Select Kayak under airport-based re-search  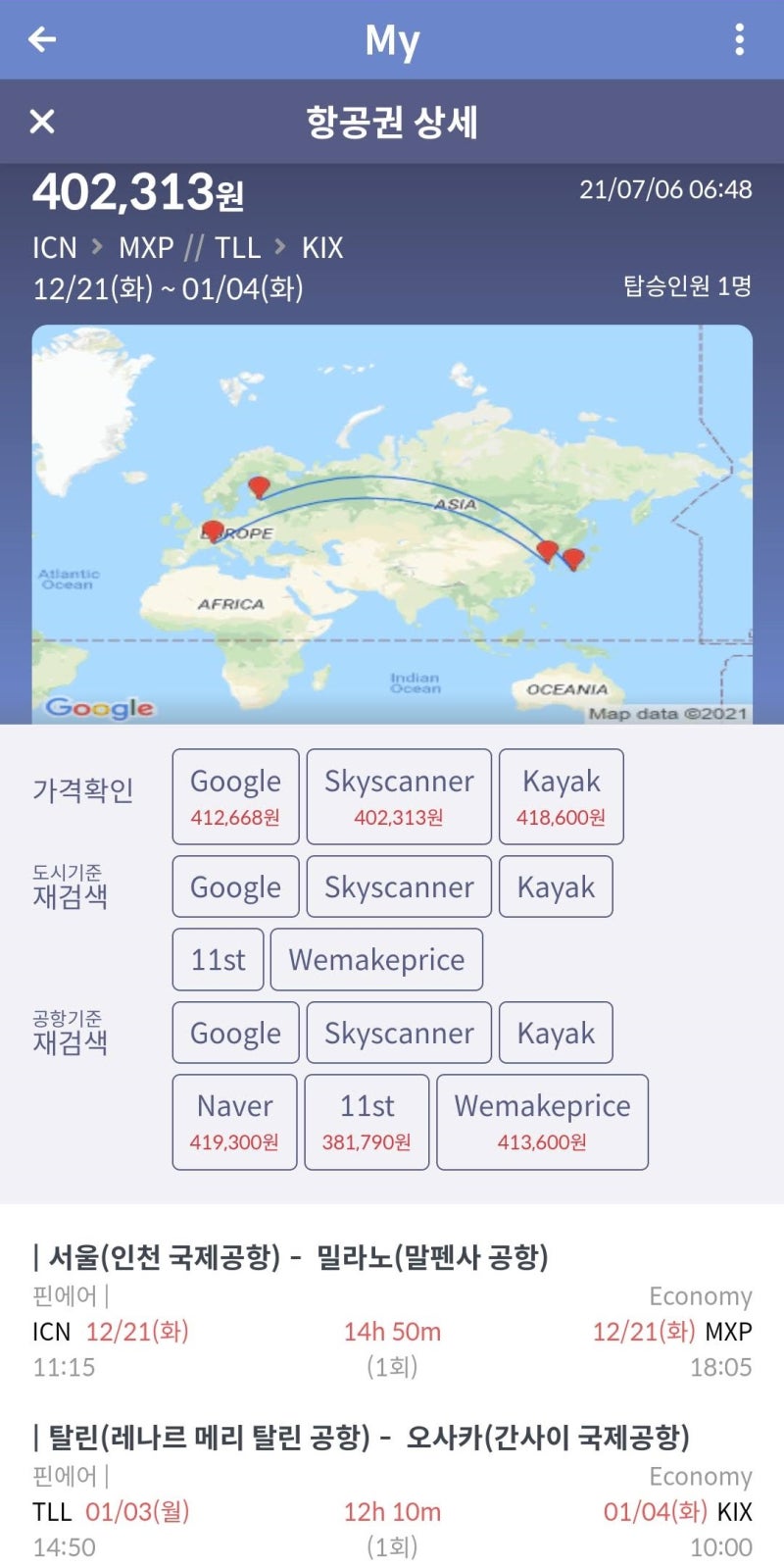coord(556,1032)
